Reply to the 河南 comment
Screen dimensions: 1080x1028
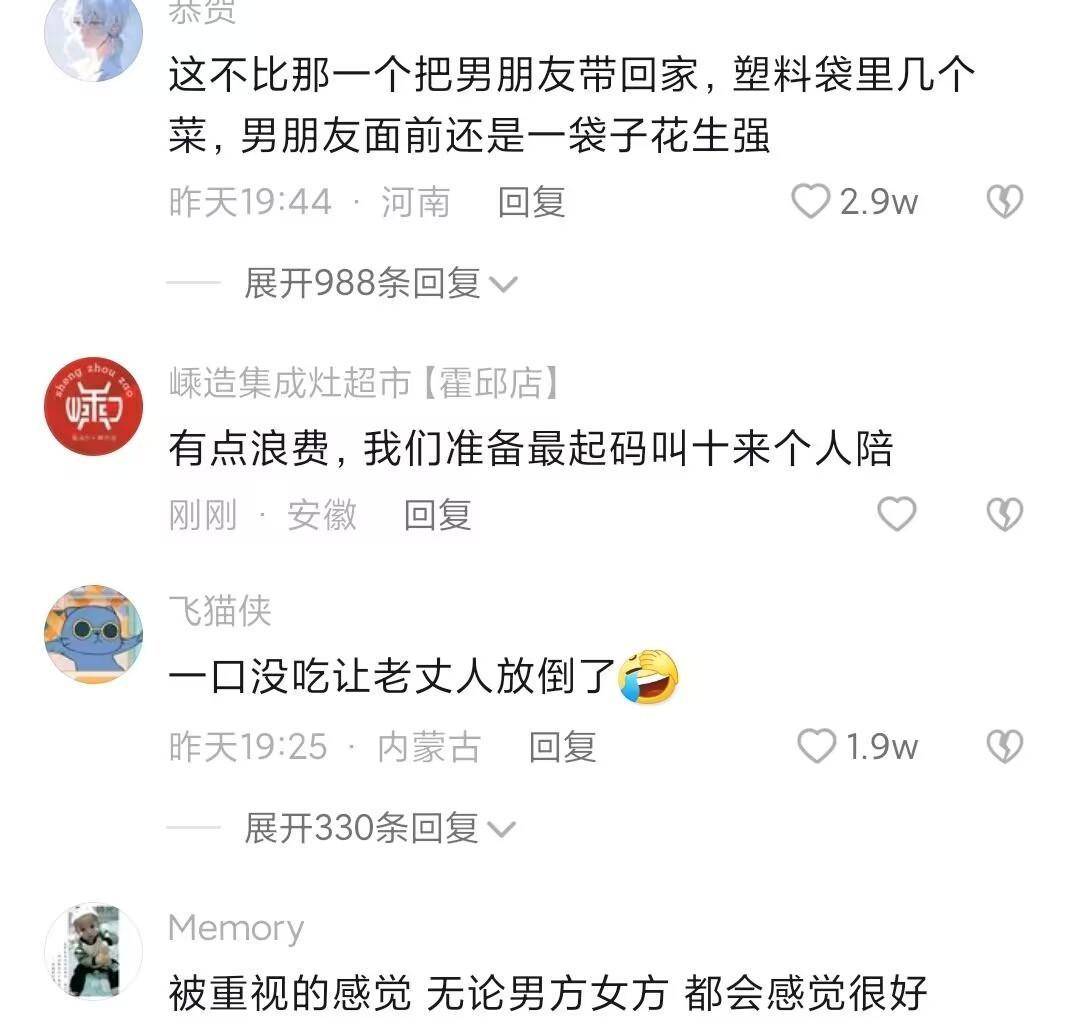click(x=531, y=202)
